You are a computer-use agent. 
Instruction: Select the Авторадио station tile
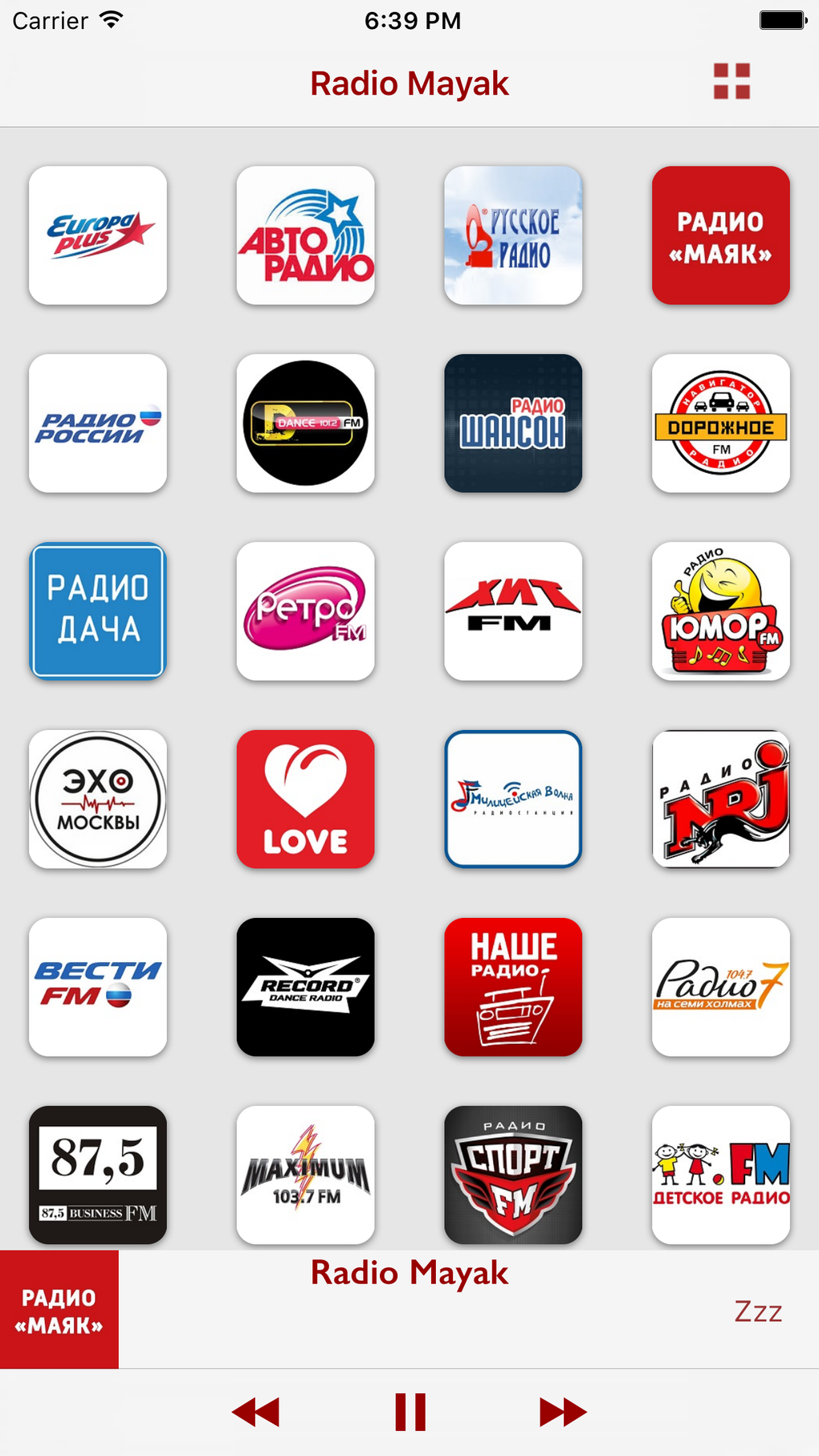(x=305, y=235)
